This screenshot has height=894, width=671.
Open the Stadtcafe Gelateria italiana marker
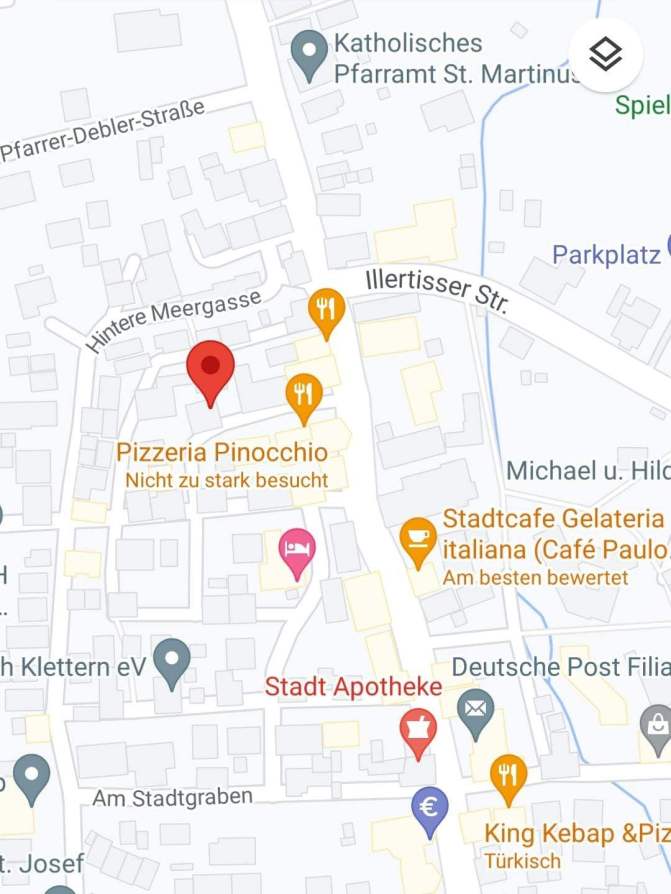point(418,540)
